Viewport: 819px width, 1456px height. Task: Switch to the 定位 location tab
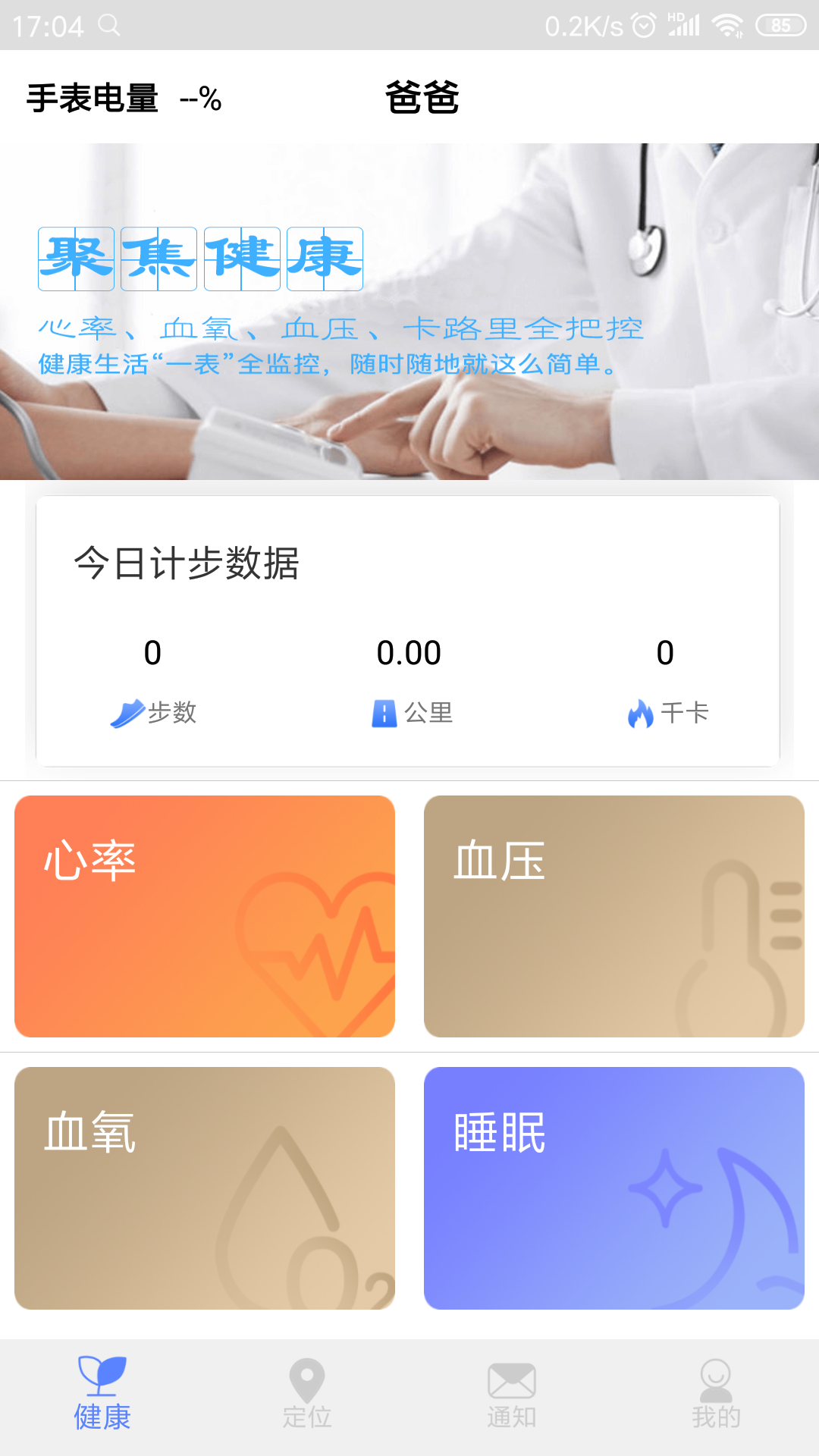307,1394
